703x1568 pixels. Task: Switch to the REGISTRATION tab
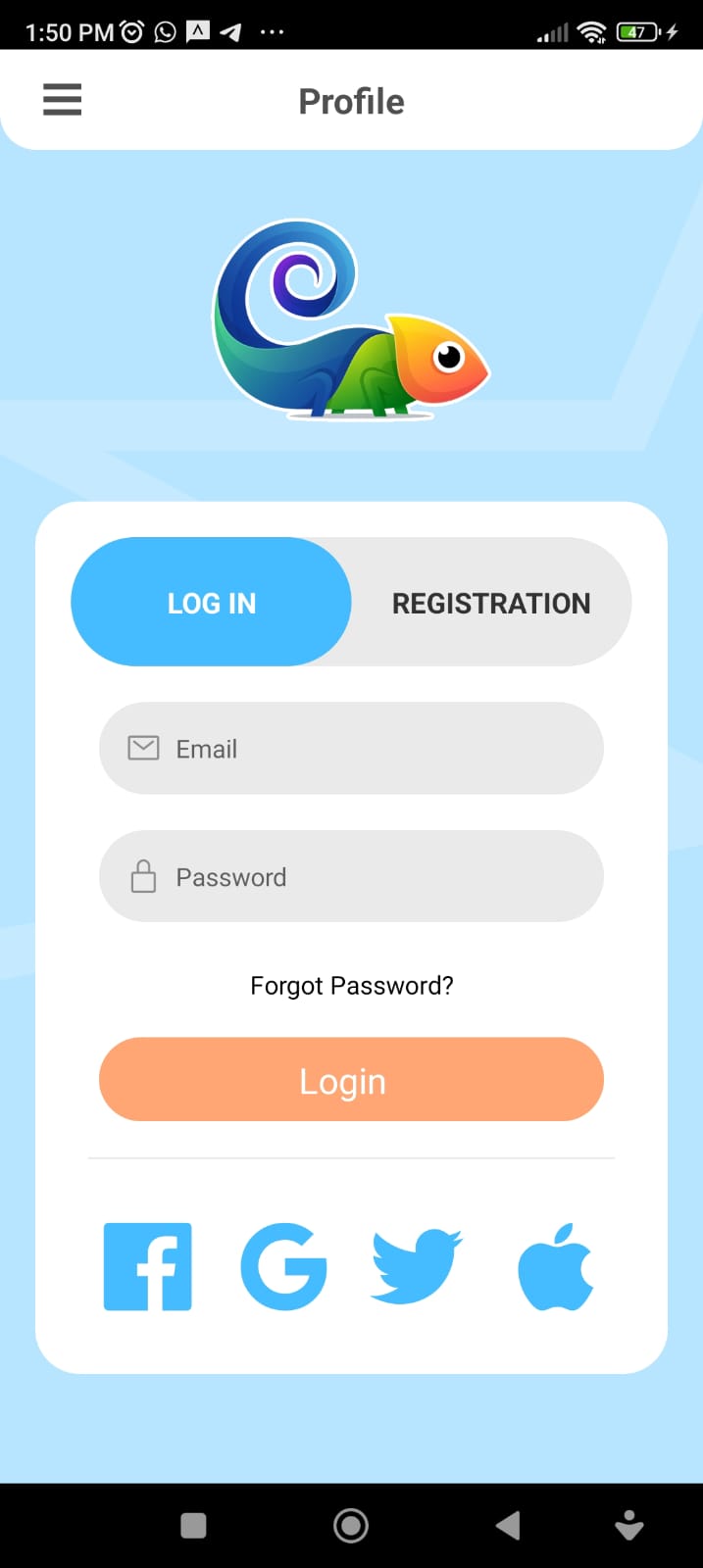click(490, 603)
